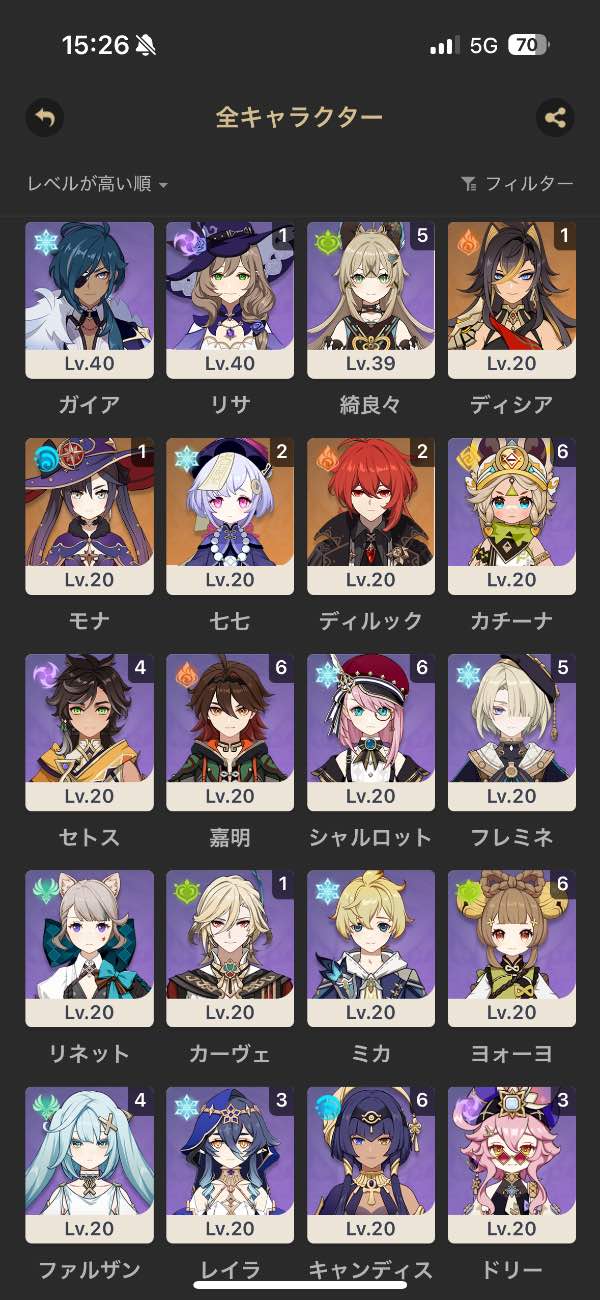Tap the share icon
The width and height of the screenshot is (600, 1300).
click(555, 118)
